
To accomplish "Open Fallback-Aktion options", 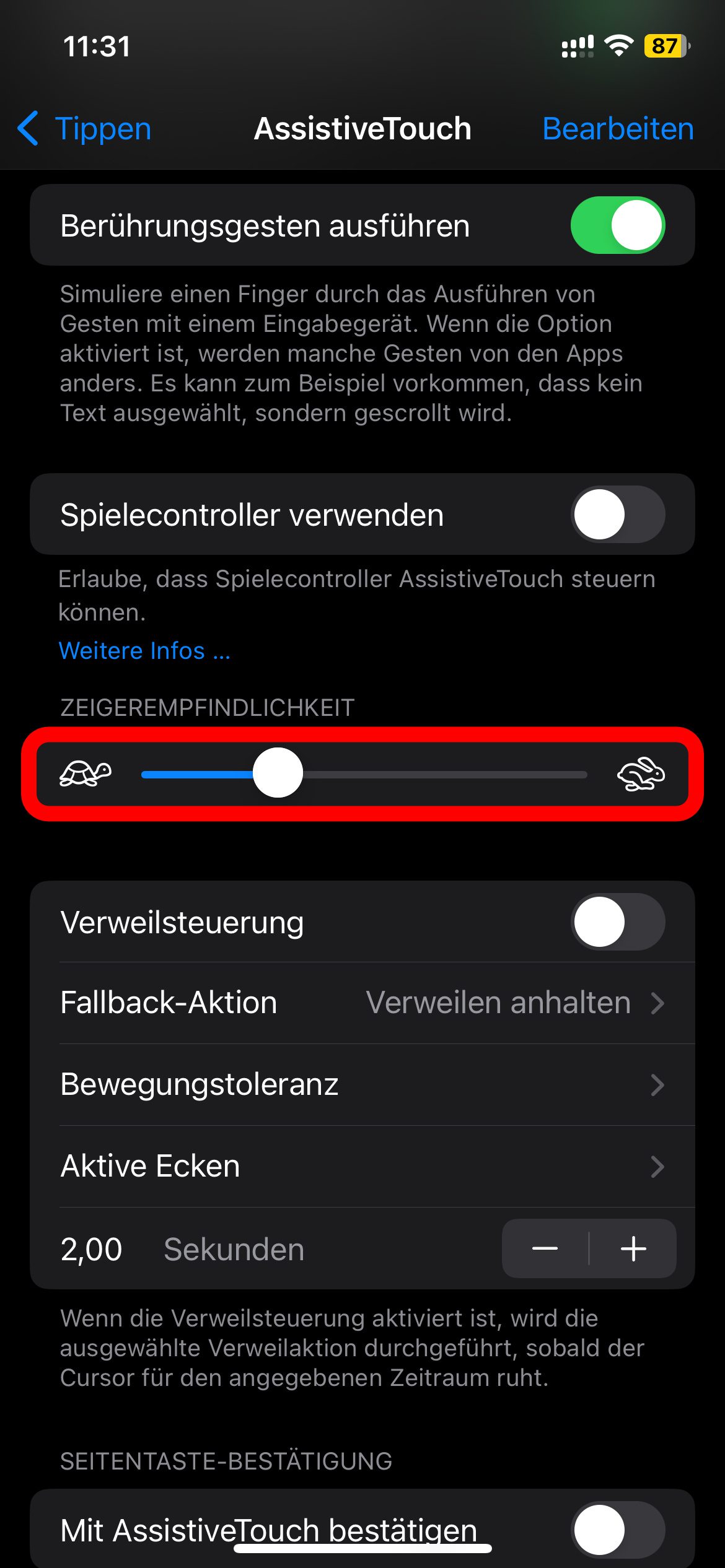I will (x=362, y=1003).
